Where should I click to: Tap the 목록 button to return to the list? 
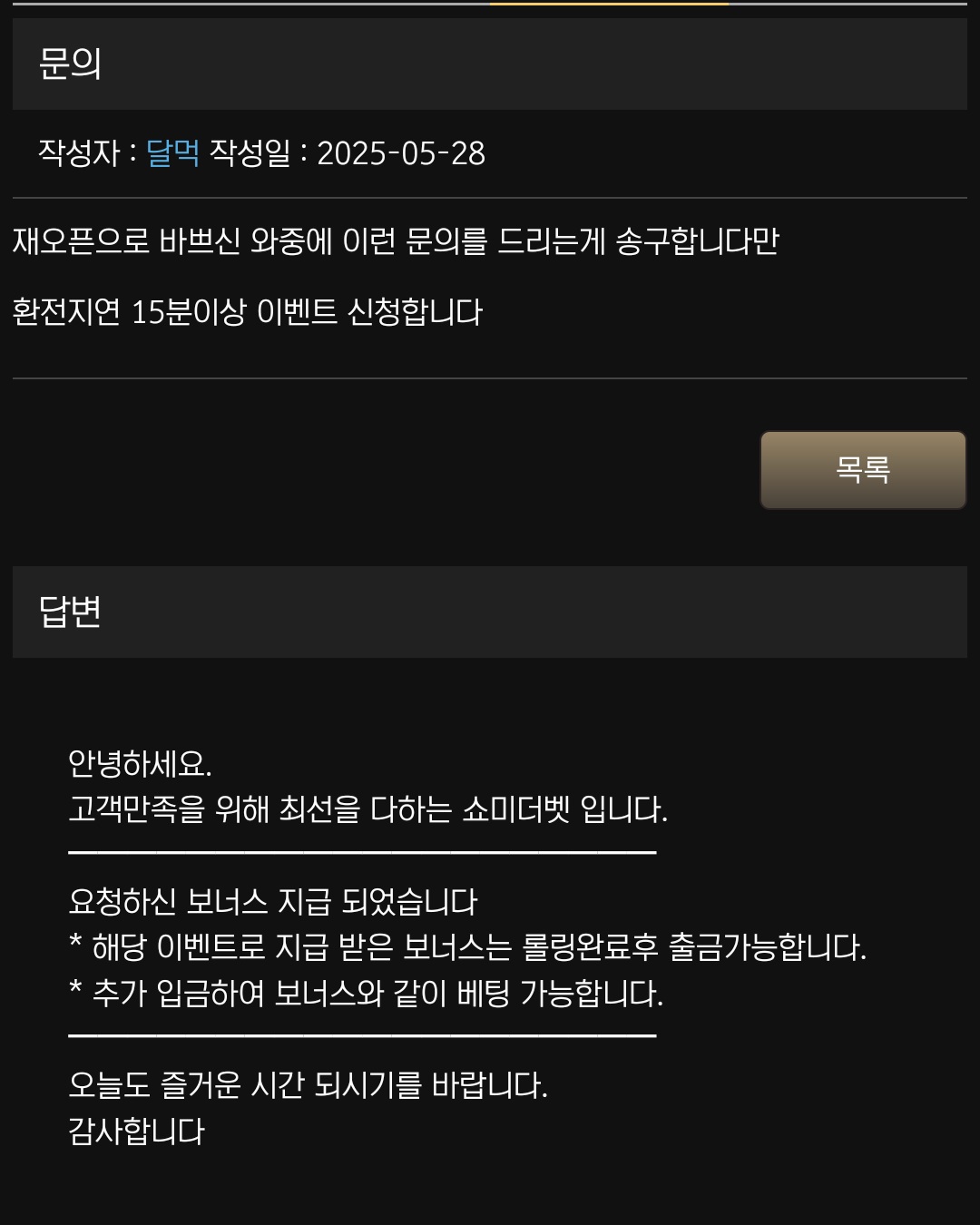[x=862, y=470]
